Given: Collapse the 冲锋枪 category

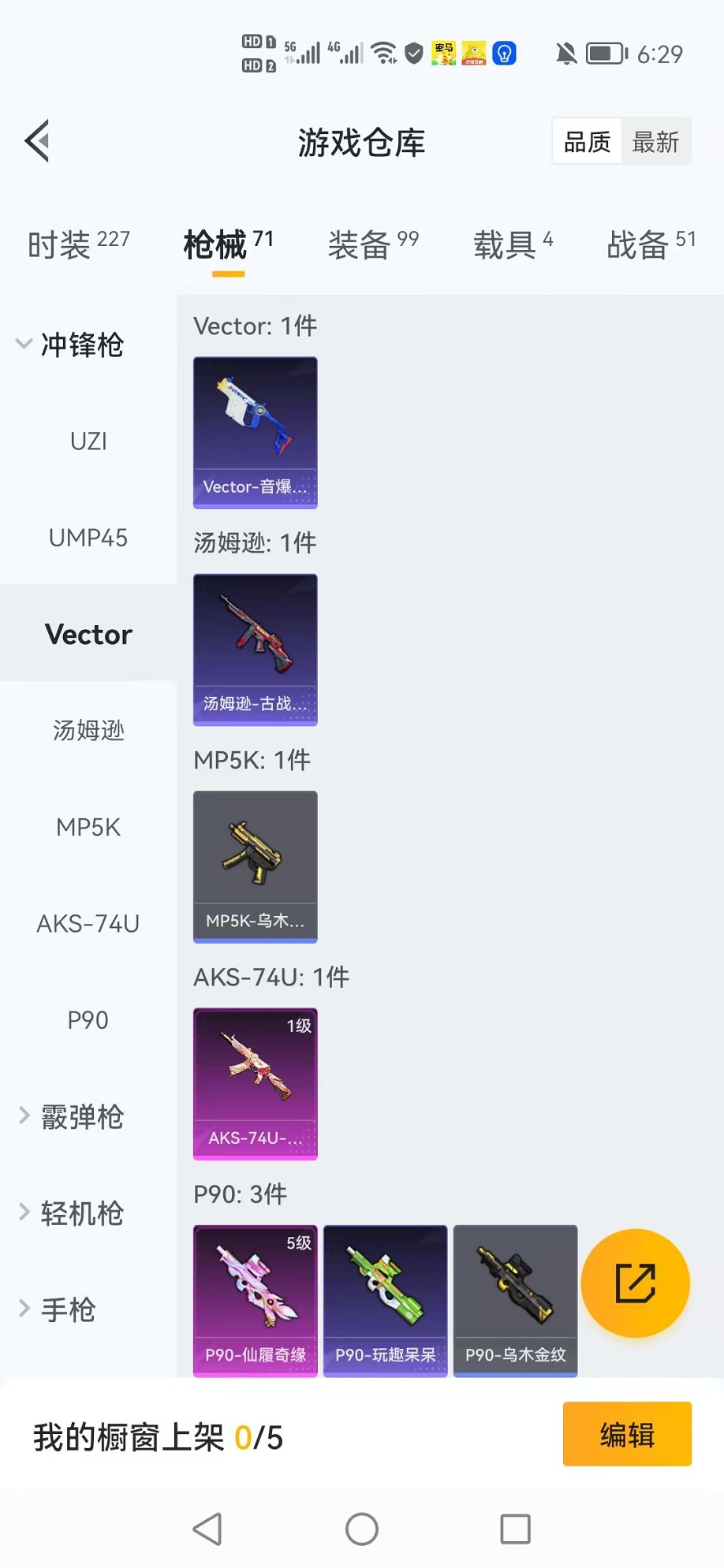Looking at the screenshot, I should point(71,345).
